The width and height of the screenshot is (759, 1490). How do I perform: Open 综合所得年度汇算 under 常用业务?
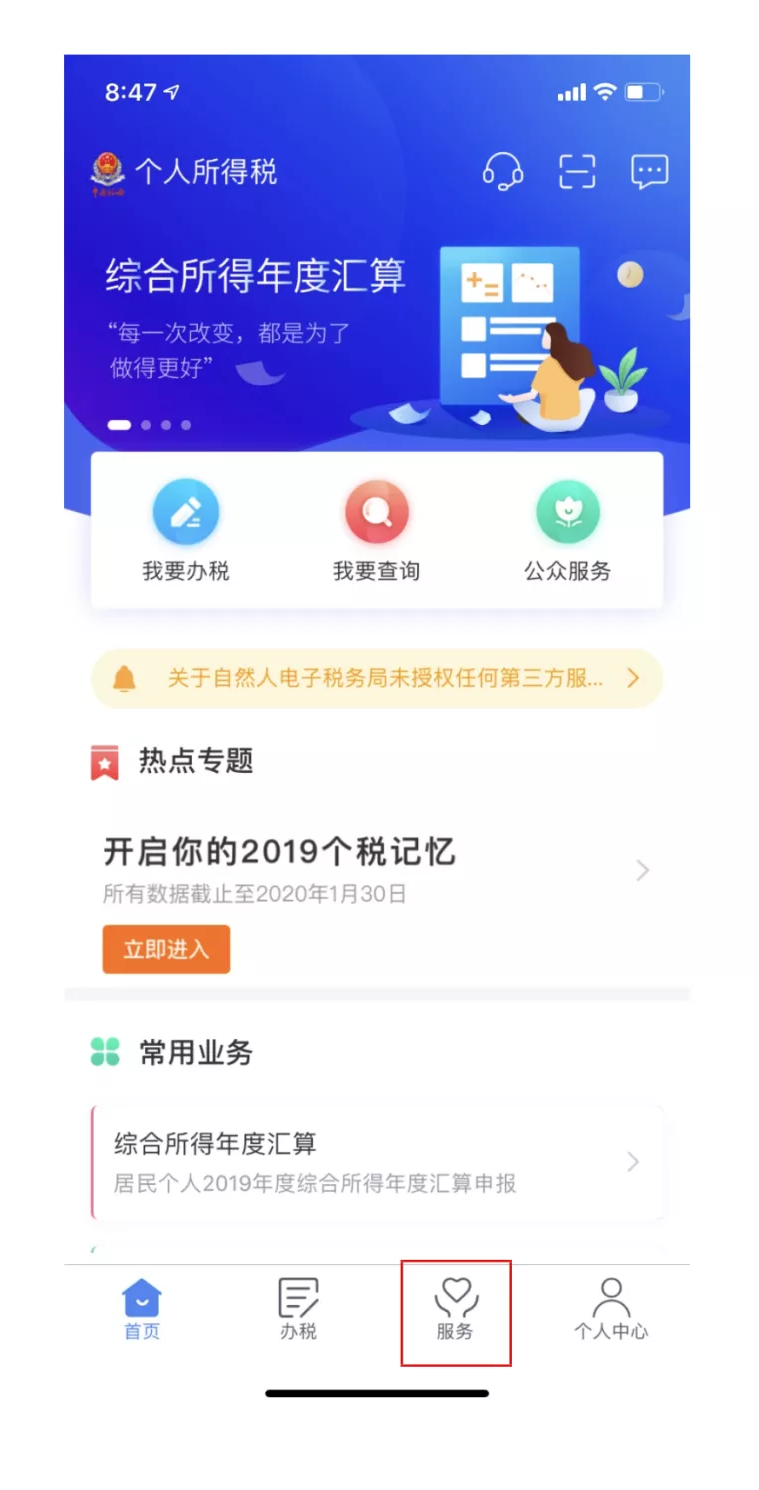pos(377,1162)
